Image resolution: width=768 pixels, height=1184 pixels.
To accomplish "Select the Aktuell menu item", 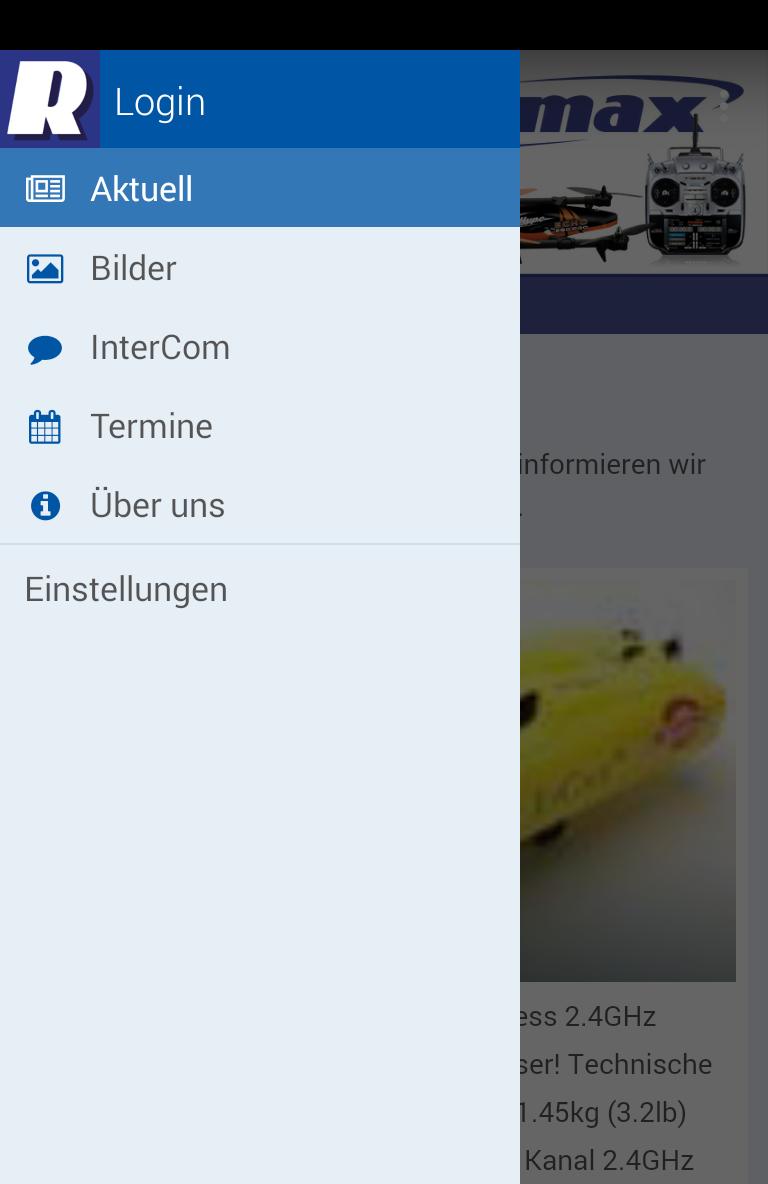I will pos(141,189).
